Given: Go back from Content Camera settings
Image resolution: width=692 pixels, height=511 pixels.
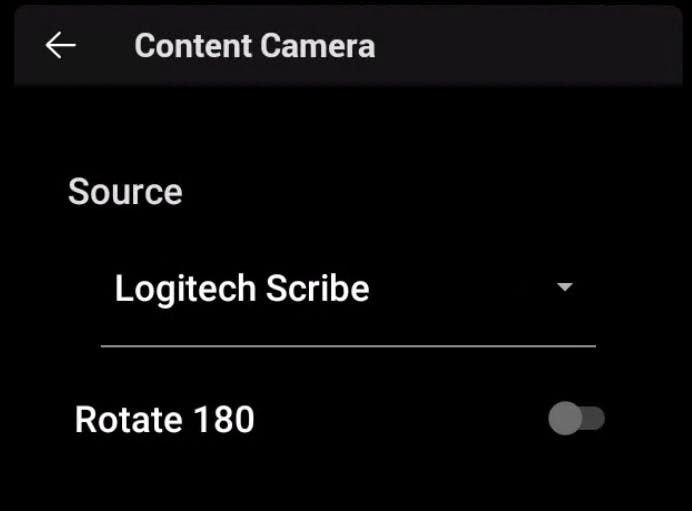Looking at the screenshot, I should (61, 45).
